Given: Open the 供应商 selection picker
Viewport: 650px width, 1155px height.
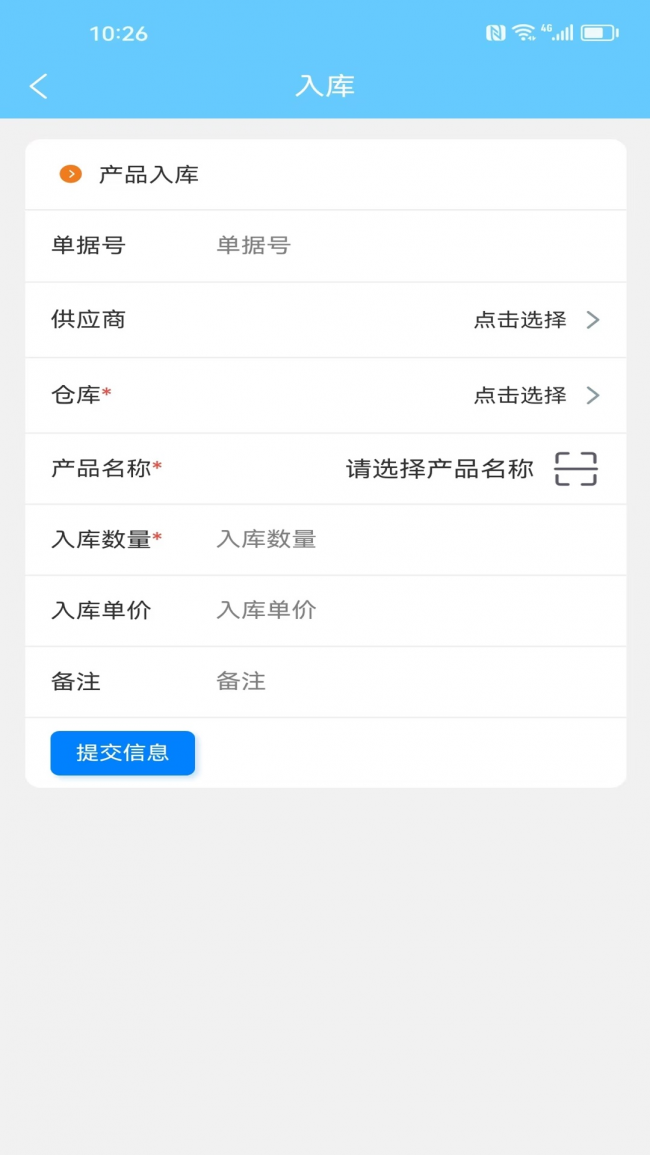Looking at the screenshot, I should click(535, 320).
